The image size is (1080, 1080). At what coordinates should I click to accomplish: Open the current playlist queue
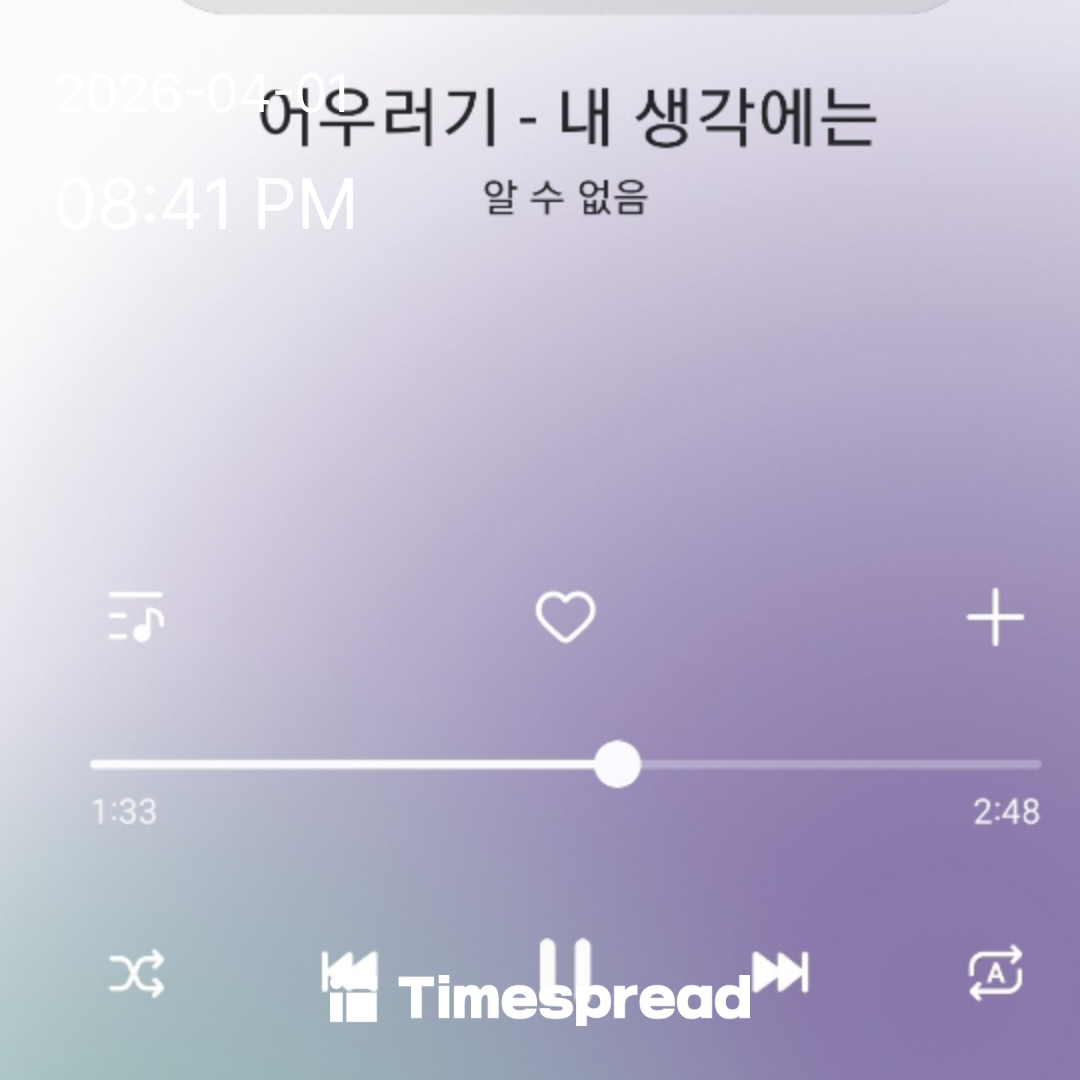(136, 617)
